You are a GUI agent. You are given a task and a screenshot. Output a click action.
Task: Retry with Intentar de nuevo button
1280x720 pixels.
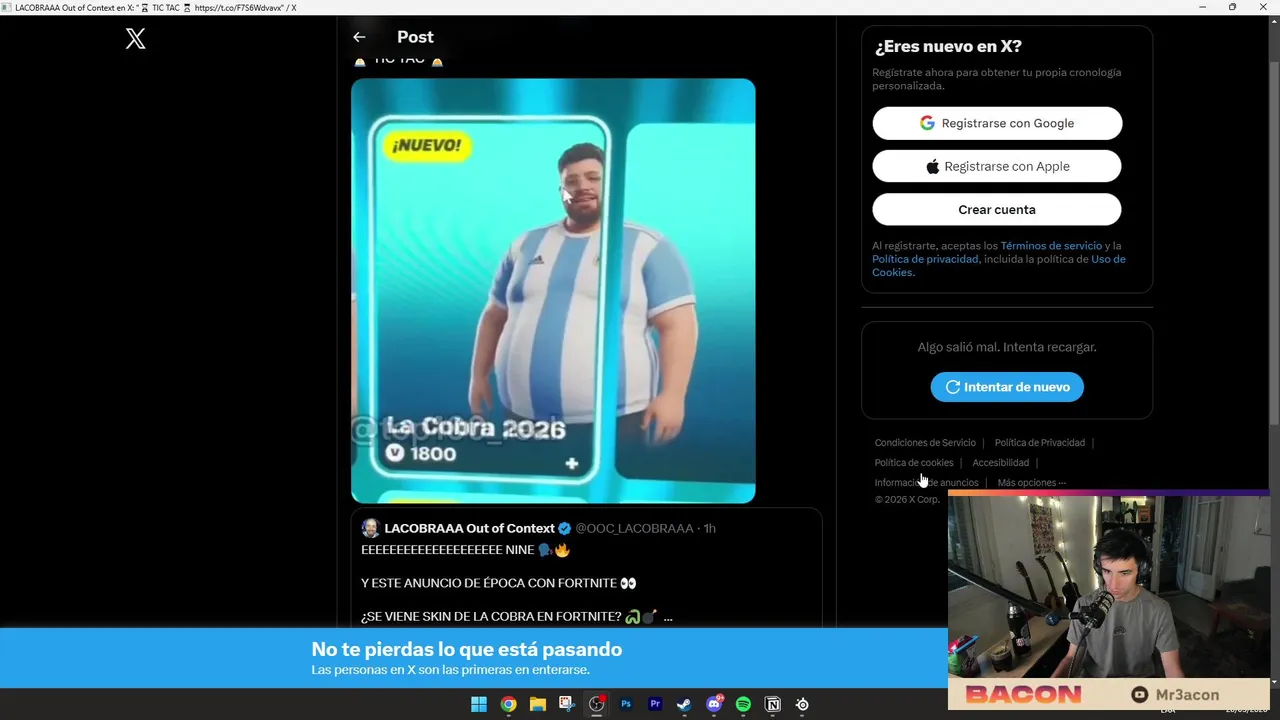click(x=1007, y=387)
